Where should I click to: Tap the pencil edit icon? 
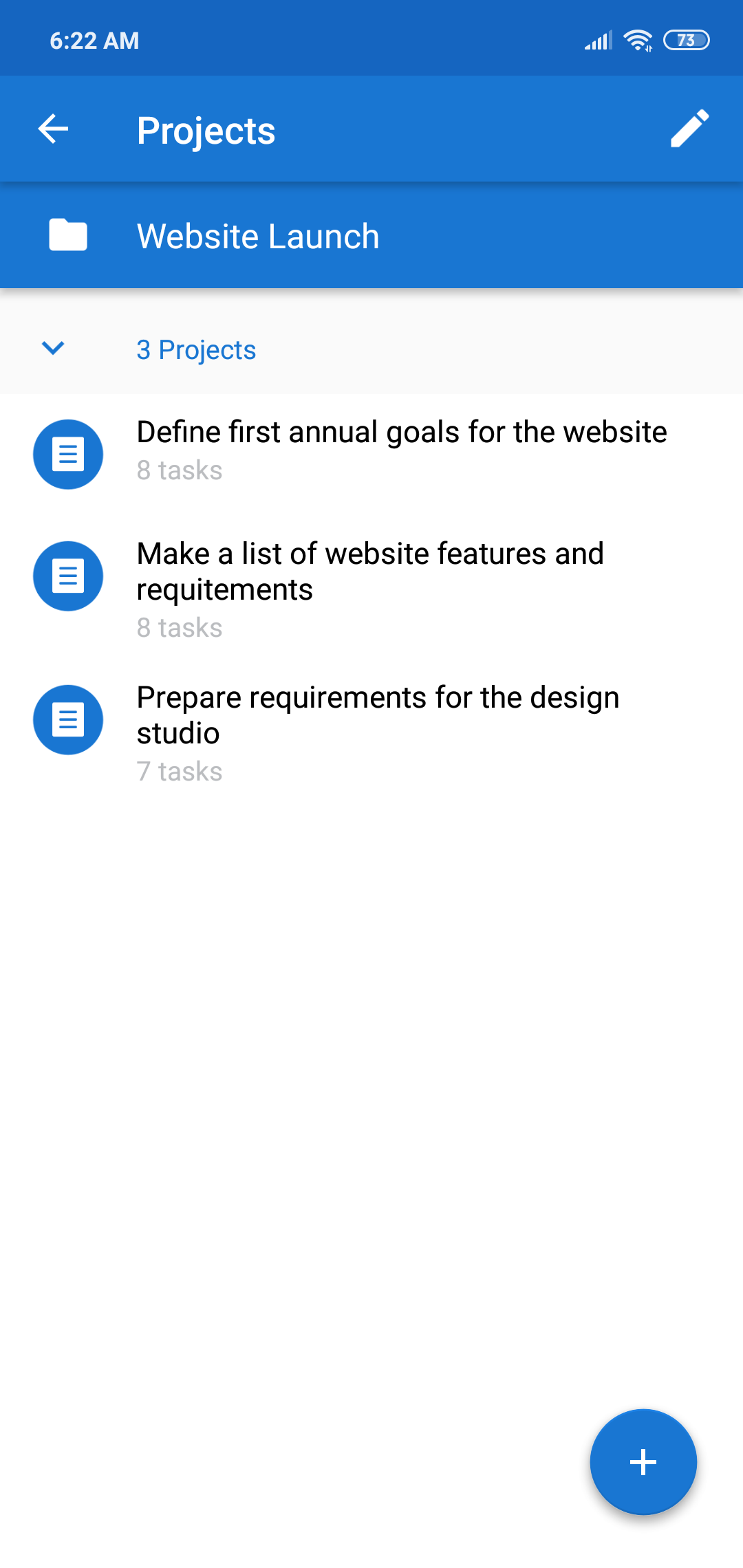click(x=689, y=129)
